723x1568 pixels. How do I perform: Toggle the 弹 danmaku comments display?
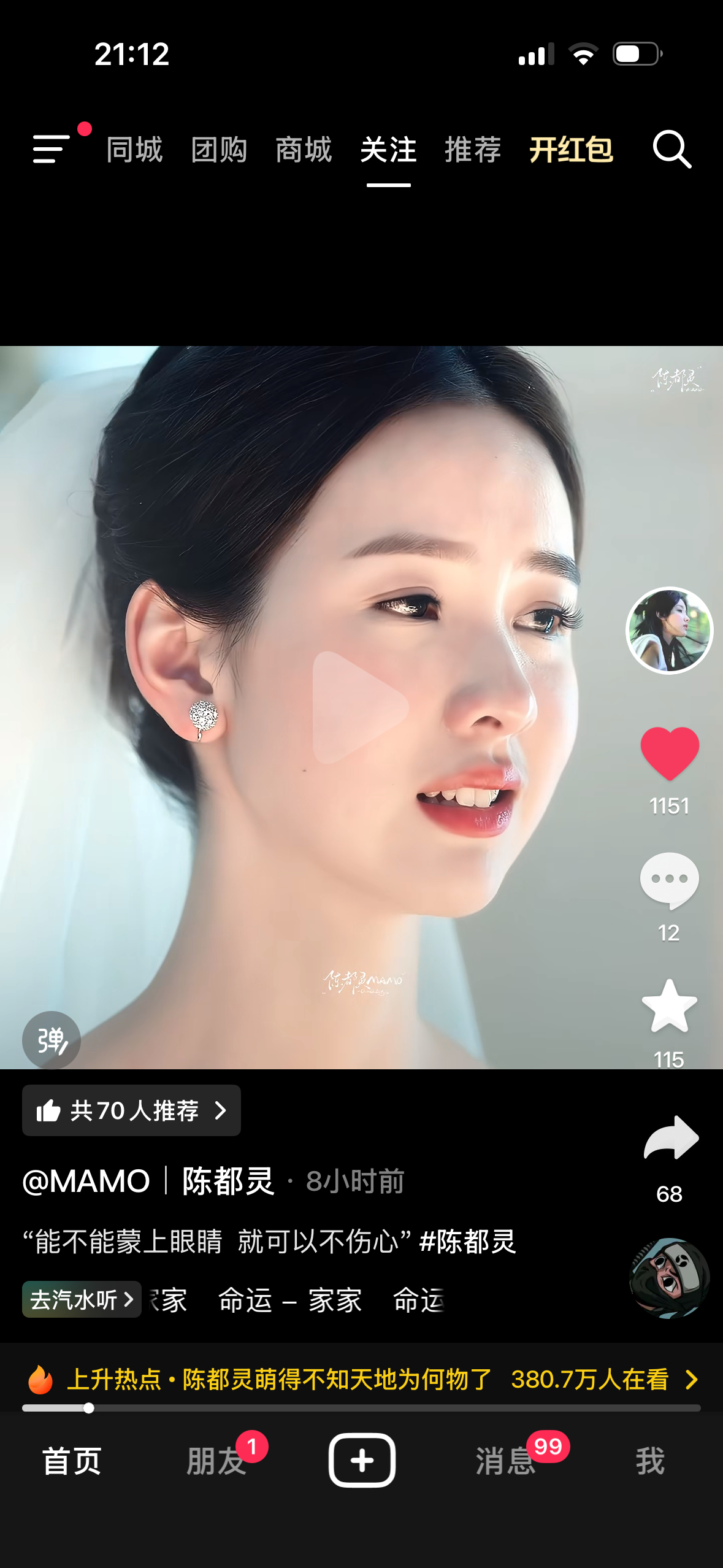(x=52, y=1041)
